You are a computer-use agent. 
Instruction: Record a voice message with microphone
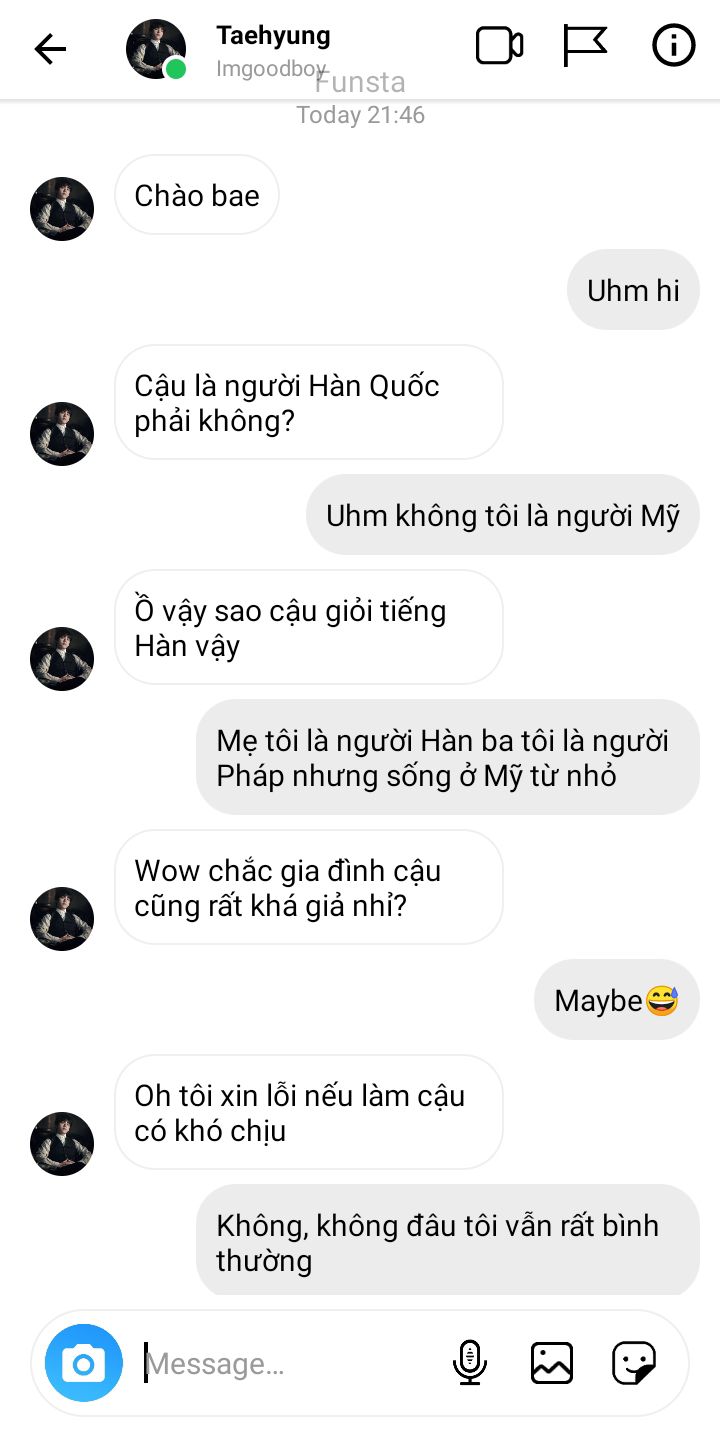[469, 1363]
